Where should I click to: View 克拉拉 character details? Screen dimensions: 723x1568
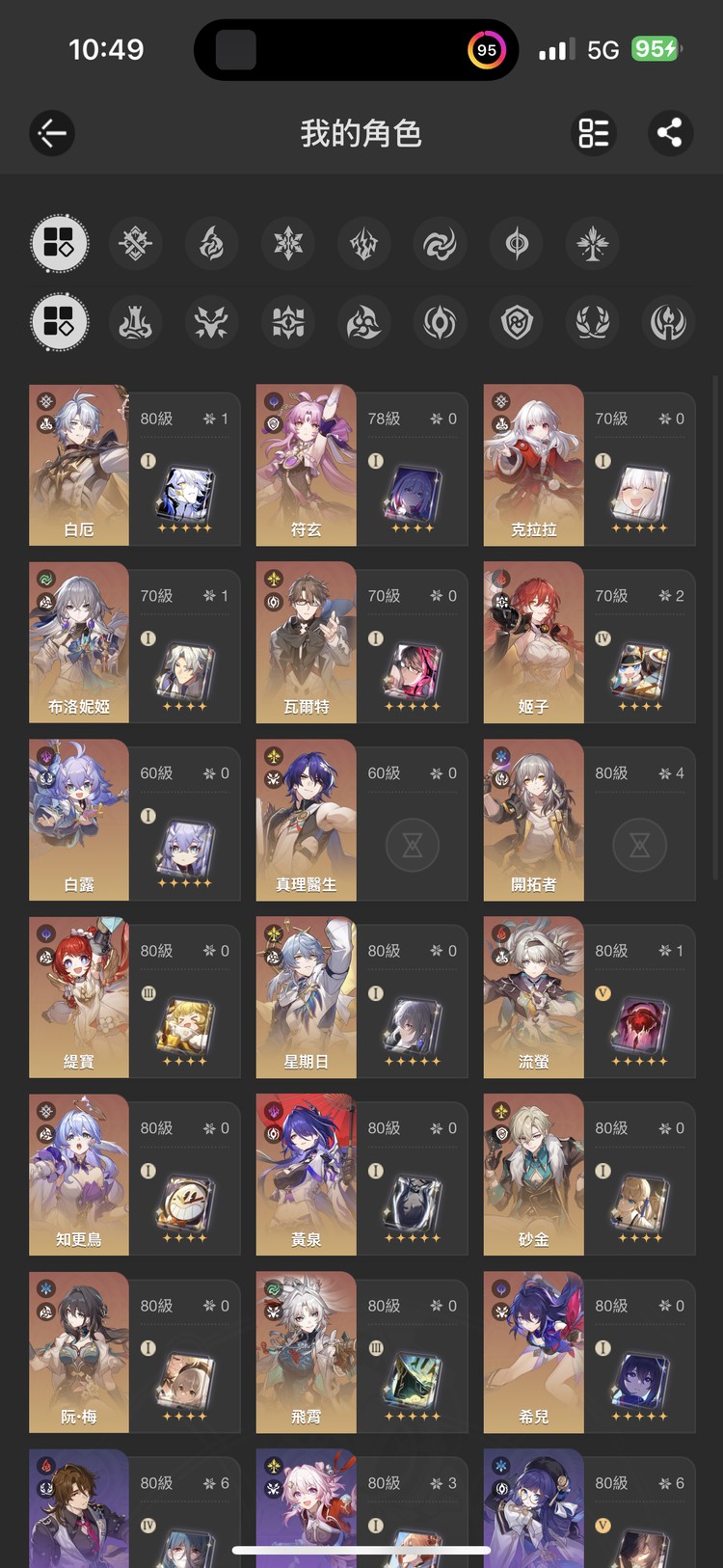pos(589,466)
